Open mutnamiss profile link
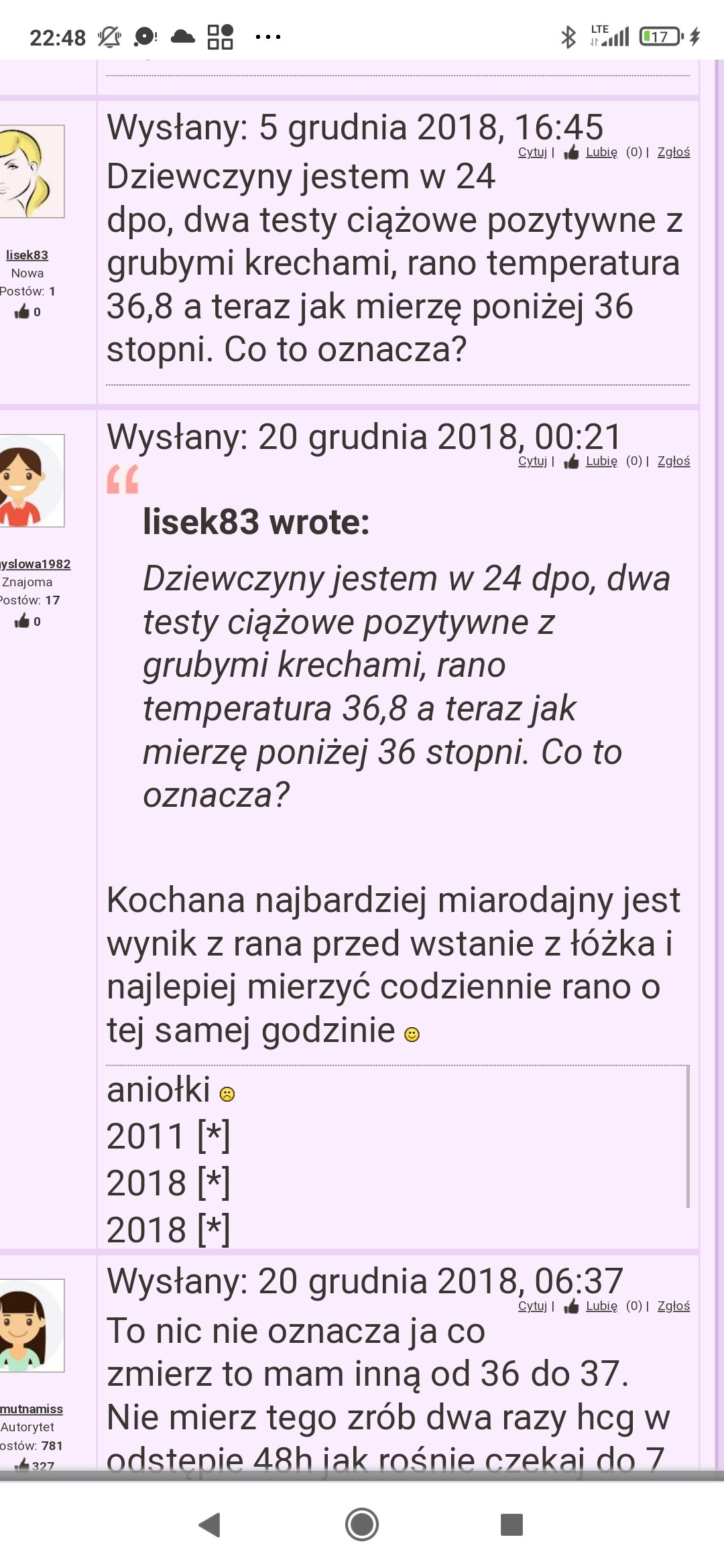The width and height of the screenshot is (724, 1568). click(32, 1409)
